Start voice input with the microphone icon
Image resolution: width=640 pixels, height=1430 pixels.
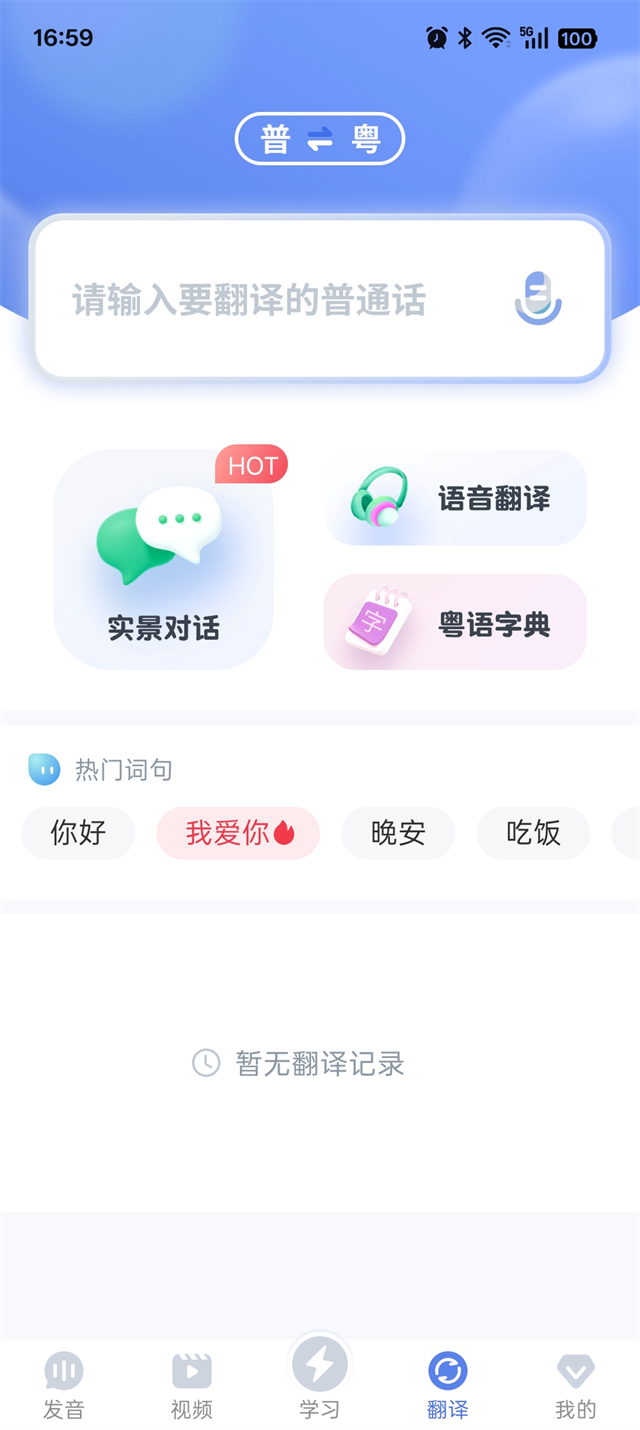[x=538, y=298]
